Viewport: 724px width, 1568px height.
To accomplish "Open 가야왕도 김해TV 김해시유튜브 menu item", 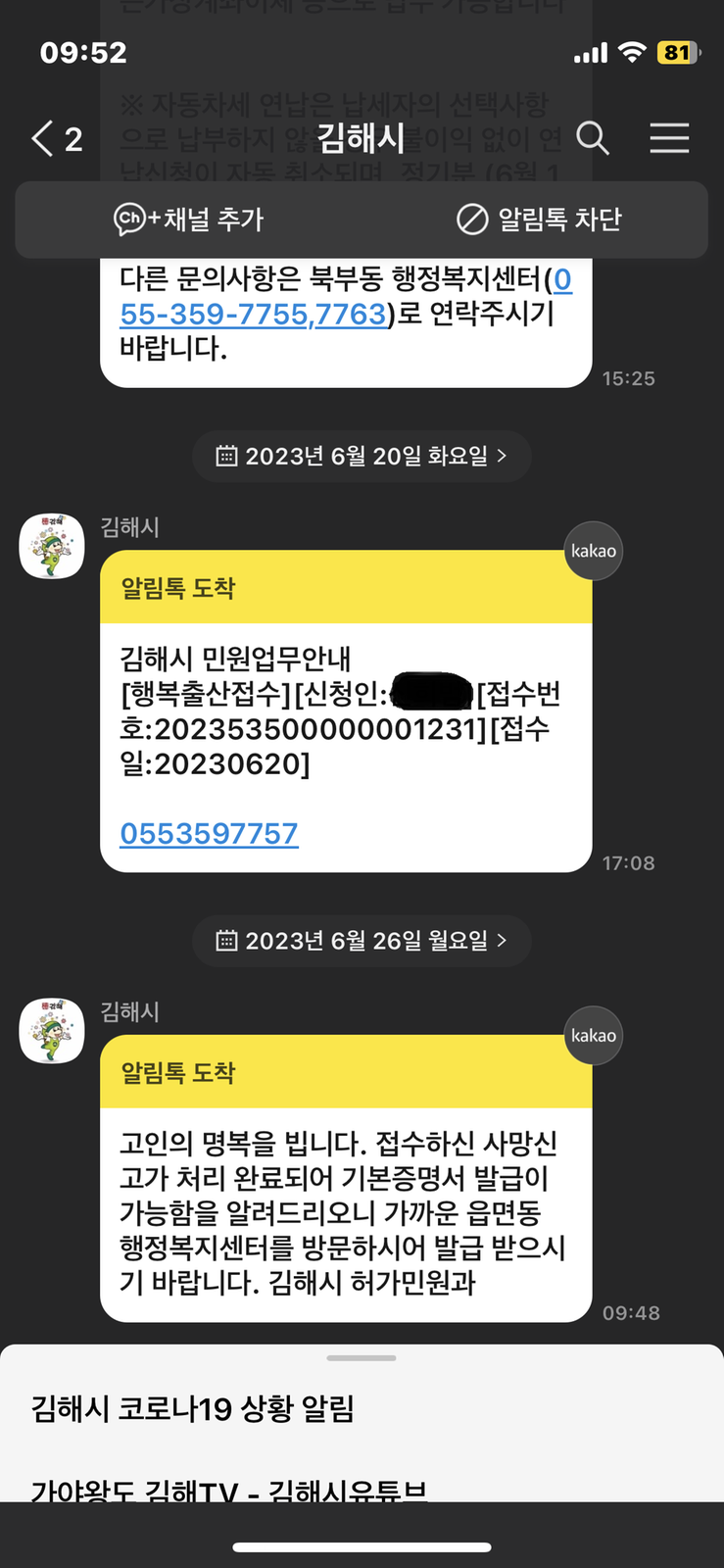I will 229,1490.
